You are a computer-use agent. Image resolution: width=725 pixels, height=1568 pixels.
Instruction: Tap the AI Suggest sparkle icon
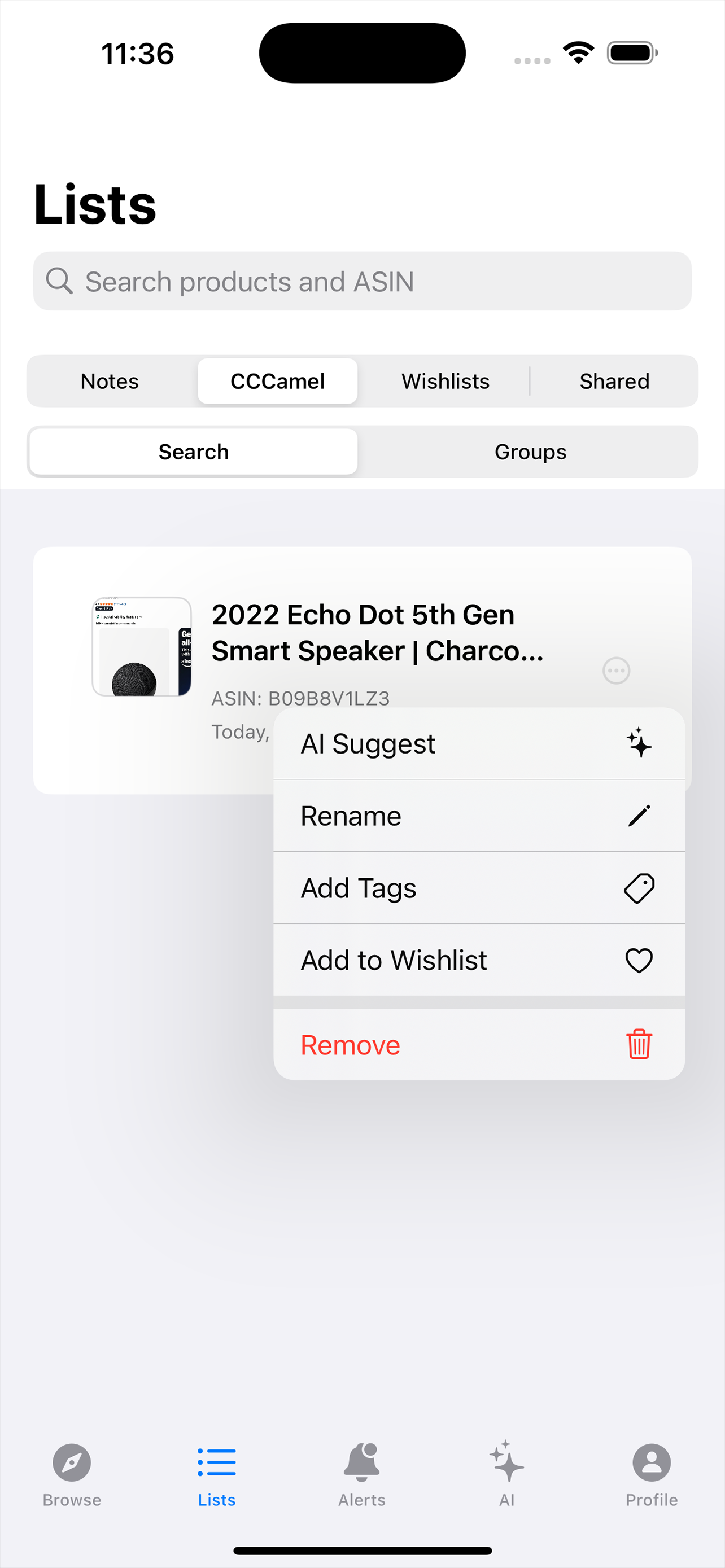[x=638, y=744]
